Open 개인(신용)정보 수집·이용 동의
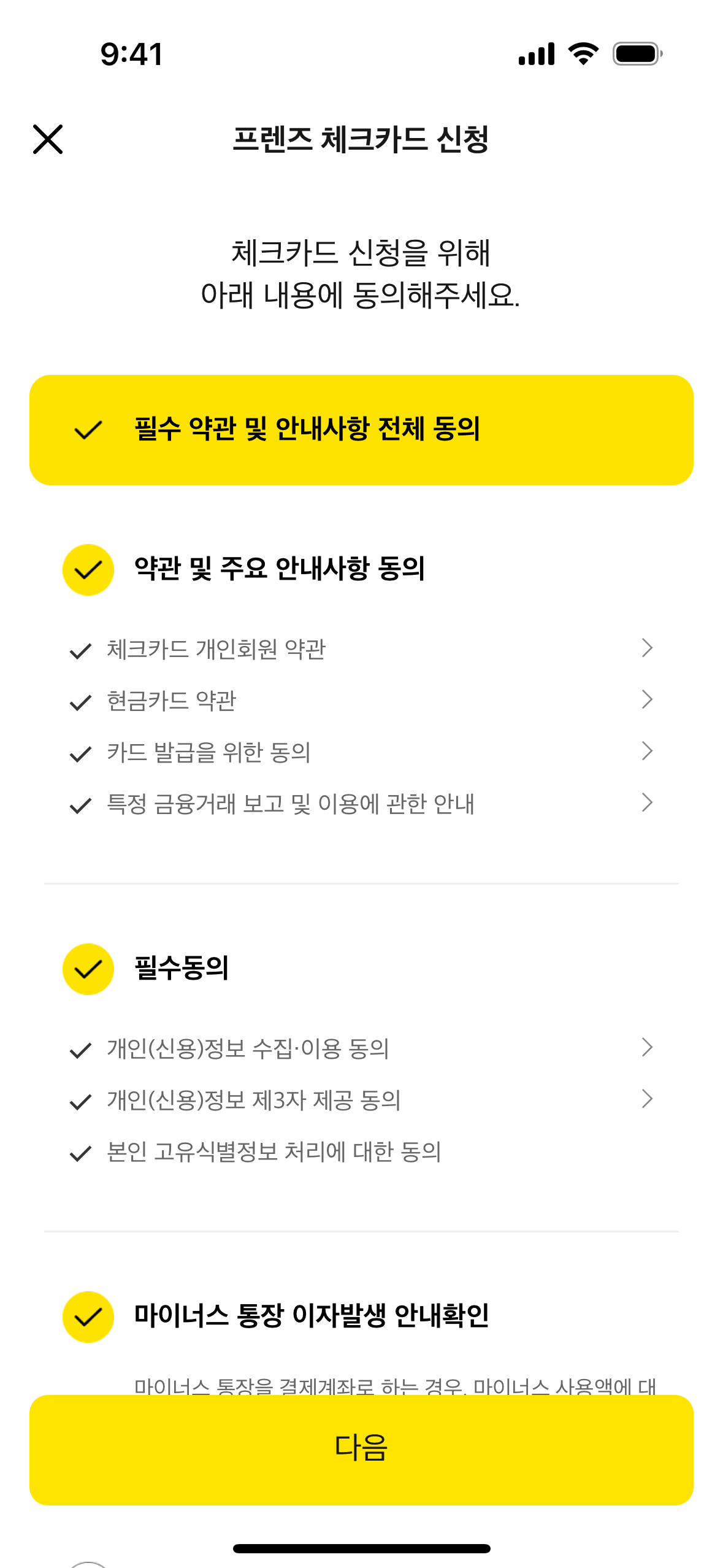Image resolution: width=723 pixels, height=1568 pixels. pos(646,1048)
